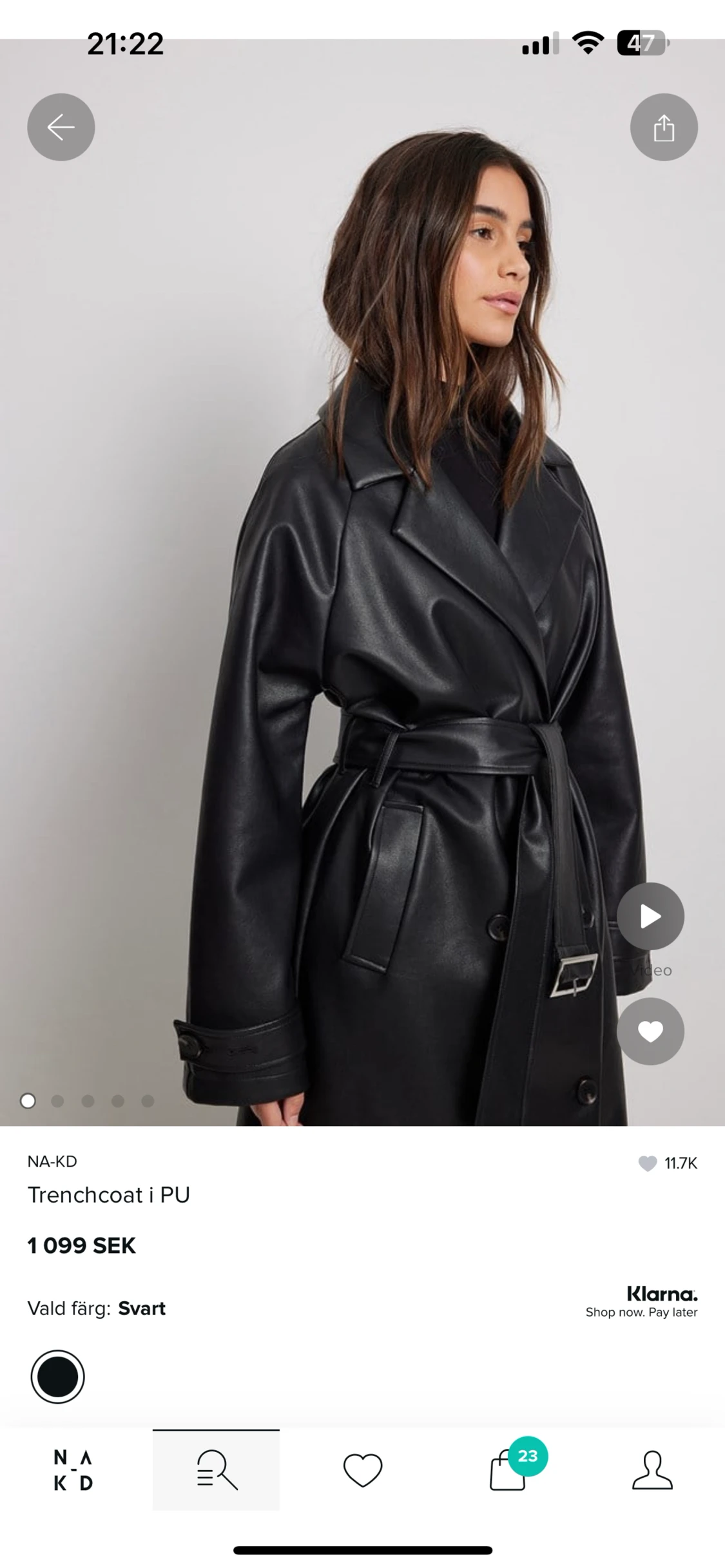Go back using the back arrow
Screen dimensions: 725x1568
point(61,126)
